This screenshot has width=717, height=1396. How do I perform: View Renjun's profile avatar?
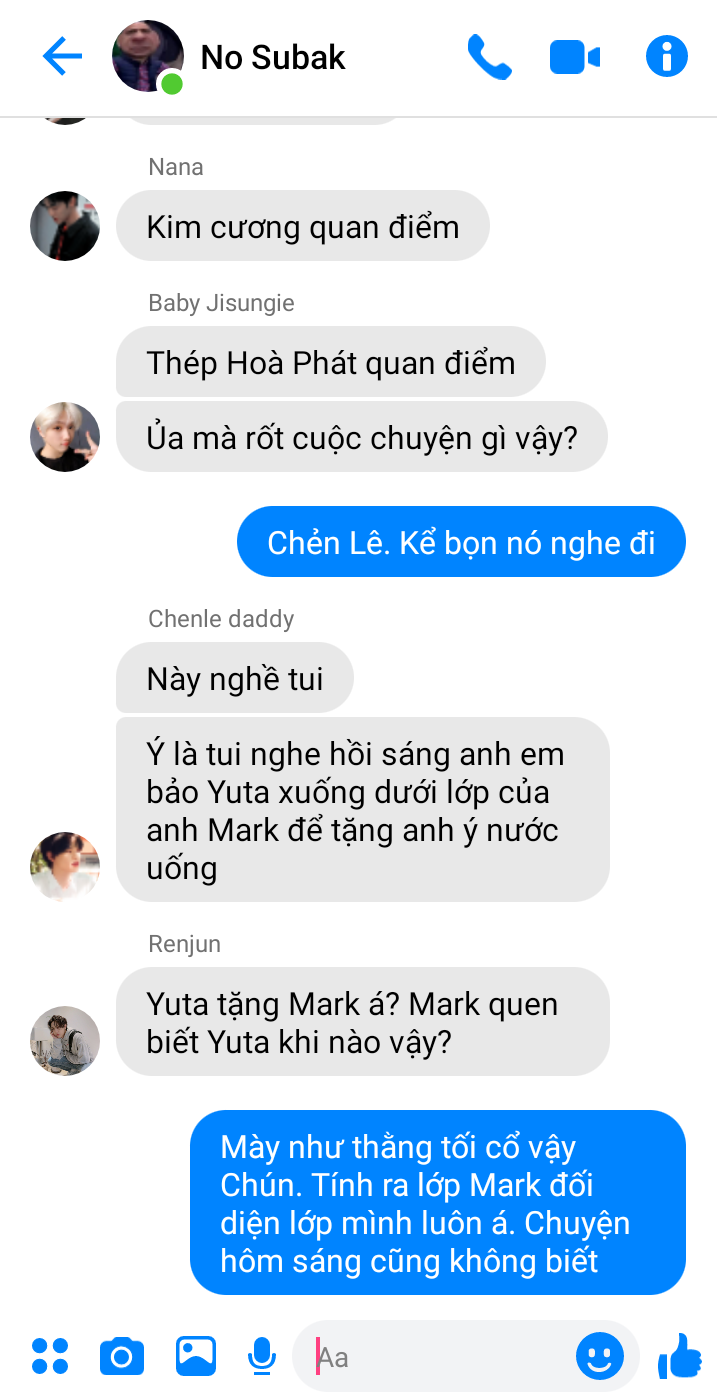[65, 1040]
